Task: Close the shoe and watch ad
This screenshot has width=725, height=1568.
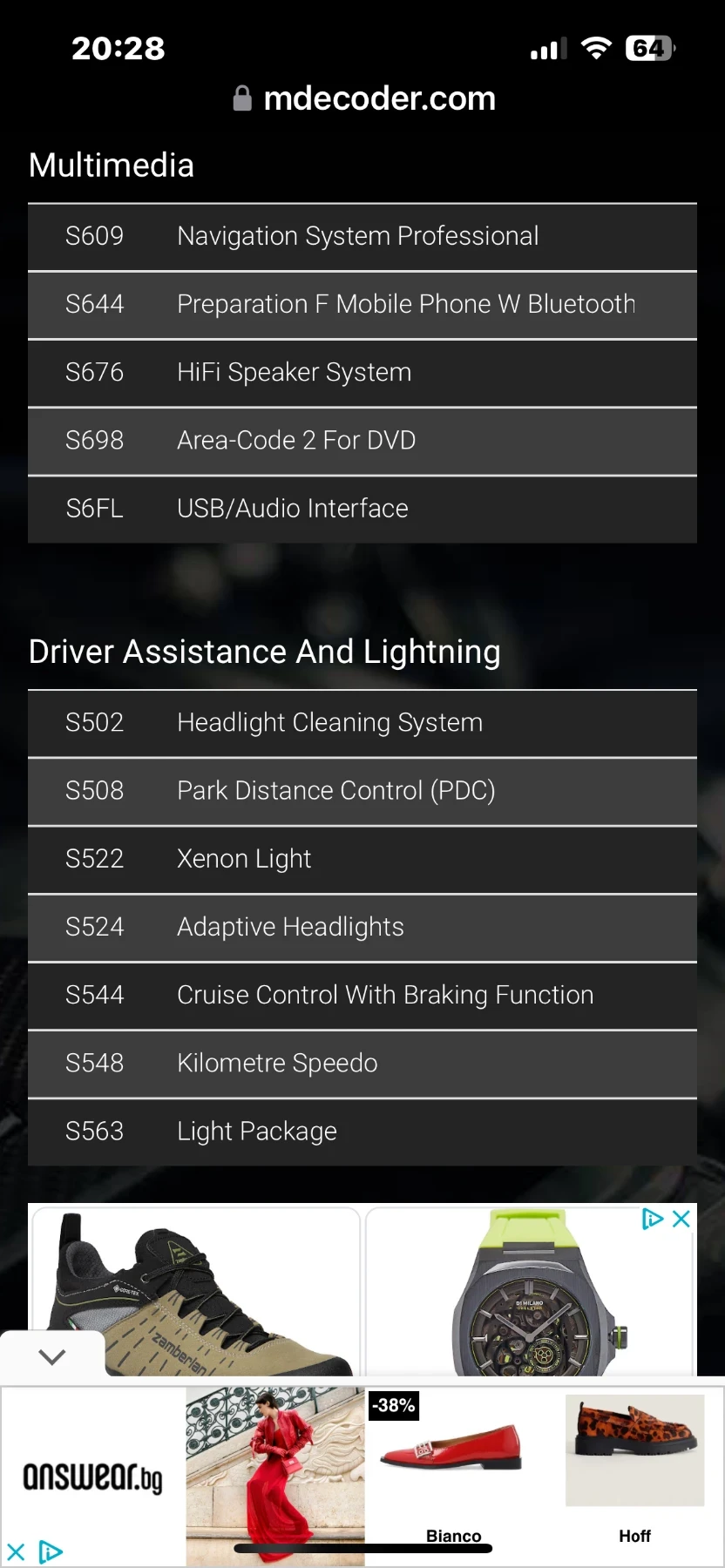Action: click(681, 1219)
